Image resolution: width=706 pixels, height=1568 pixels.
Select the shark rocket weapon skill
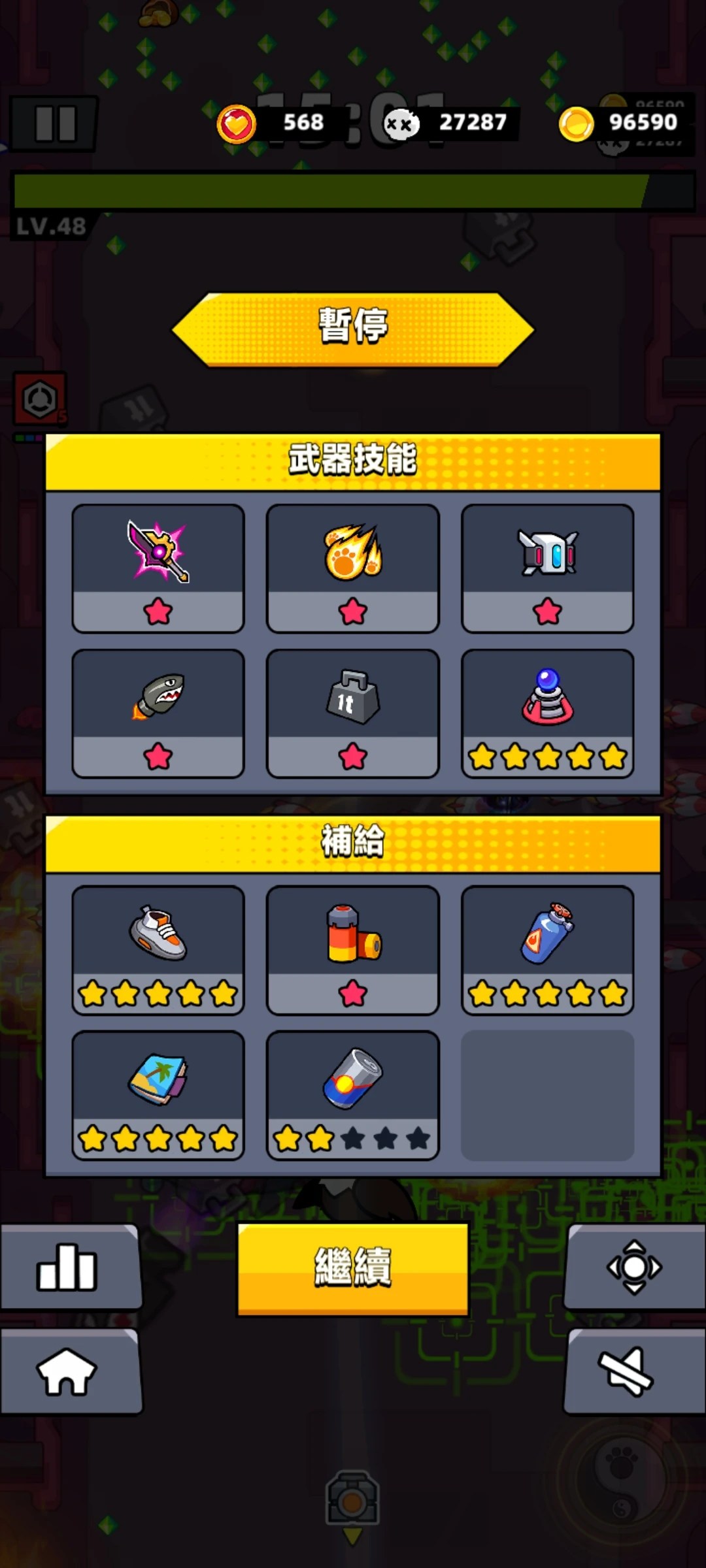[x=158, y=713]
